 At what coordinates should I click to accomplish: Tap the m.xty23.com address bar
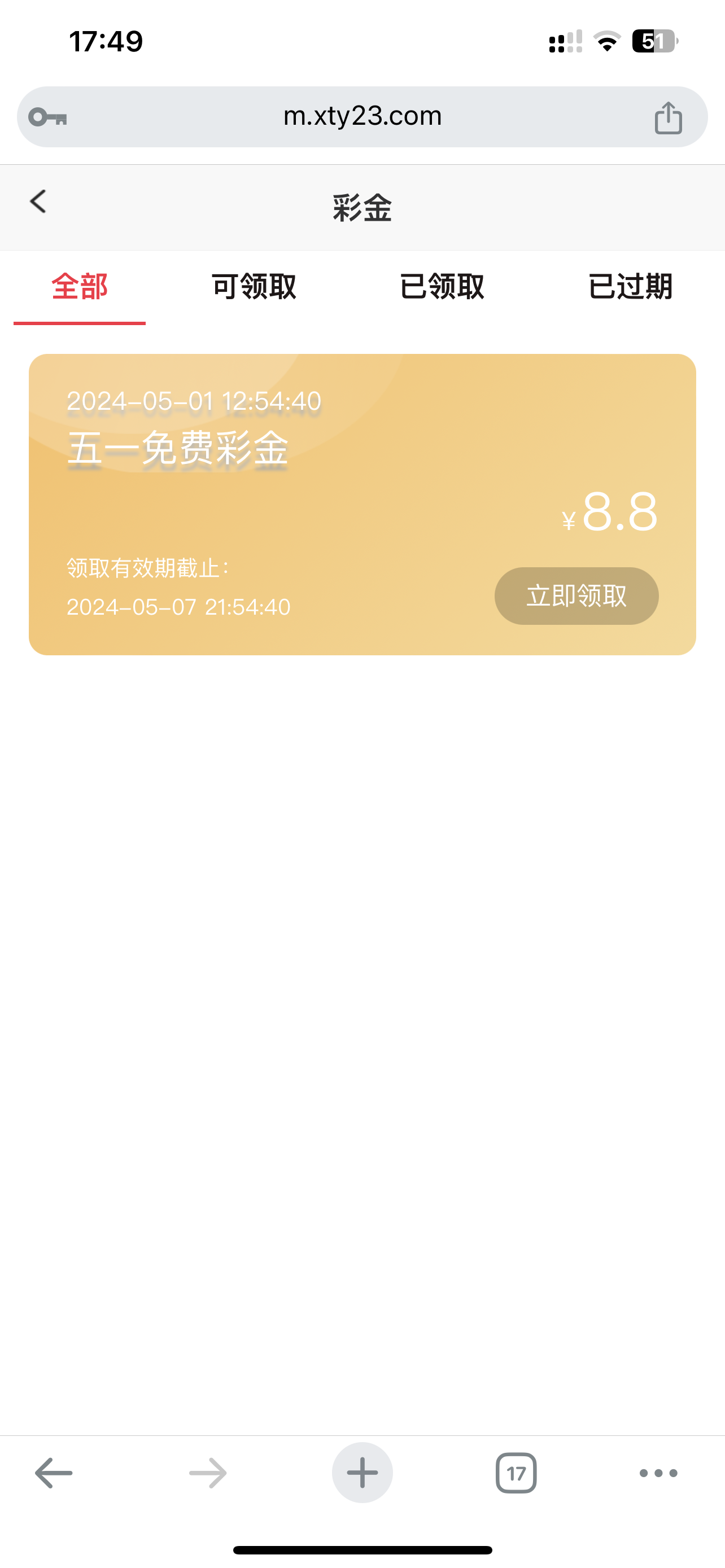(x=362, y=116)
